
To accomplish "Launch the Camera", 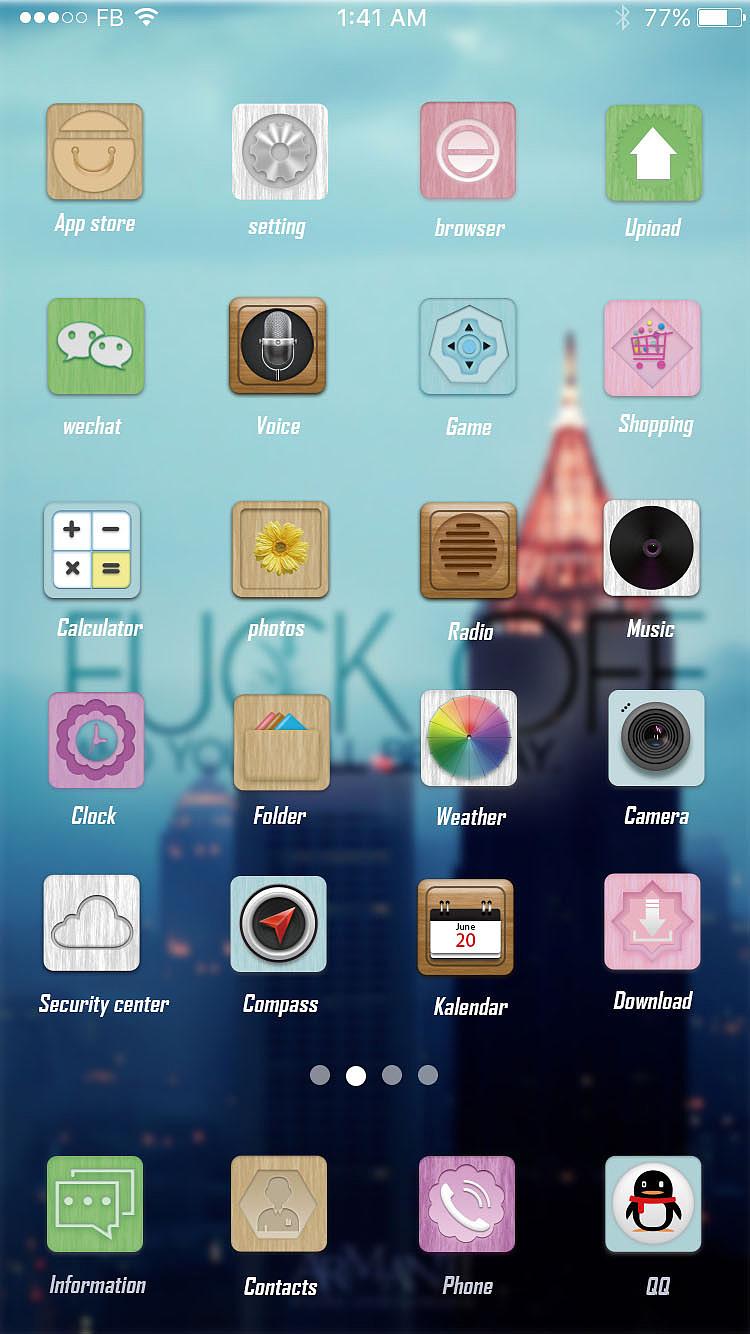I will (656, 738).
